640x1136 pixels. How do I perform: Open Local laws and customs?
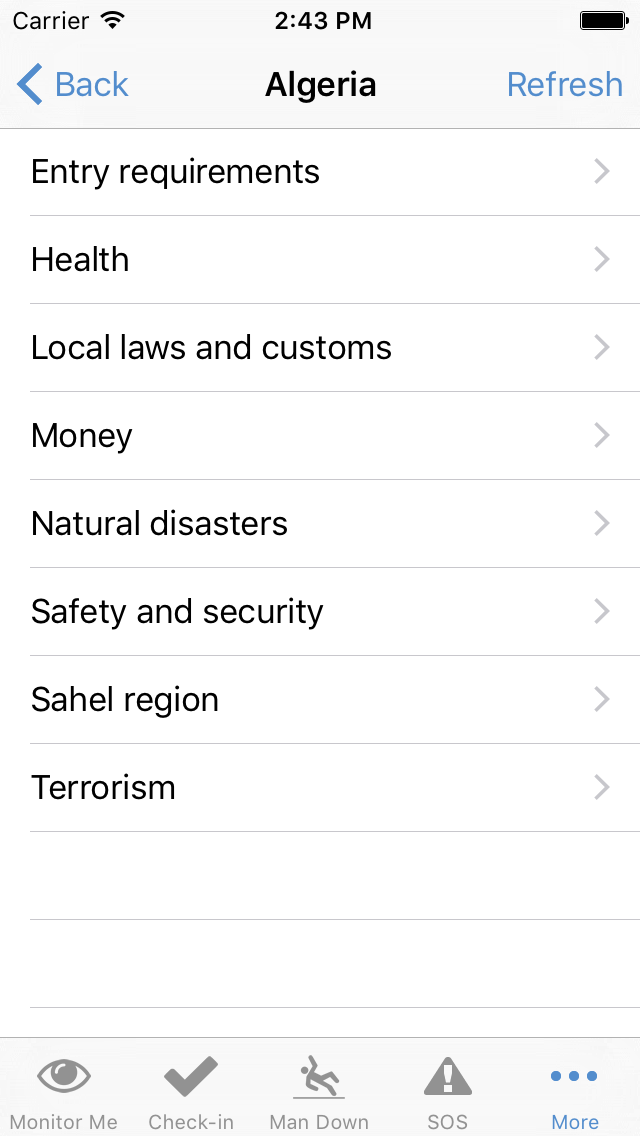(x=320, y=348)
